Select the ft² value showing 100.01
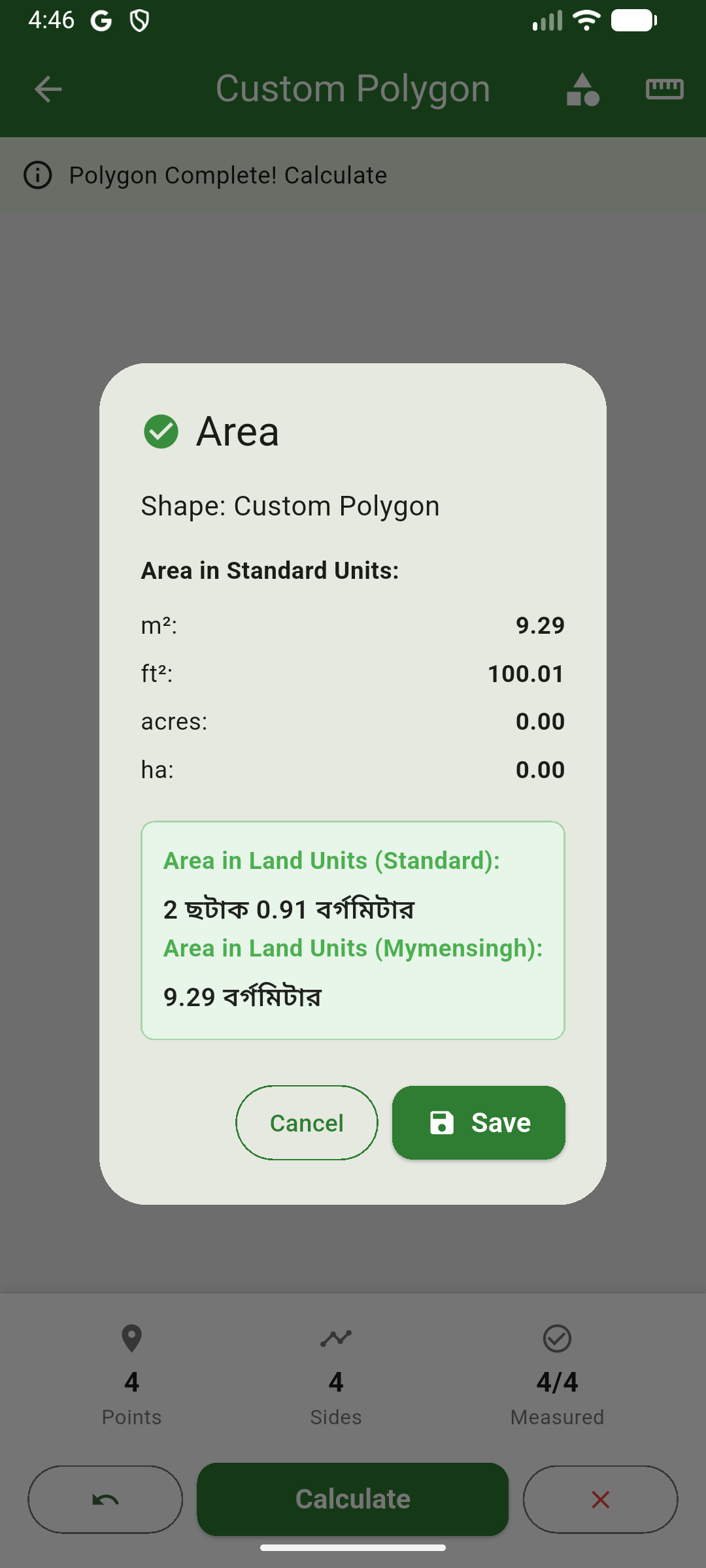Screen dimensions: 706x1568 [x=526, y=673]
